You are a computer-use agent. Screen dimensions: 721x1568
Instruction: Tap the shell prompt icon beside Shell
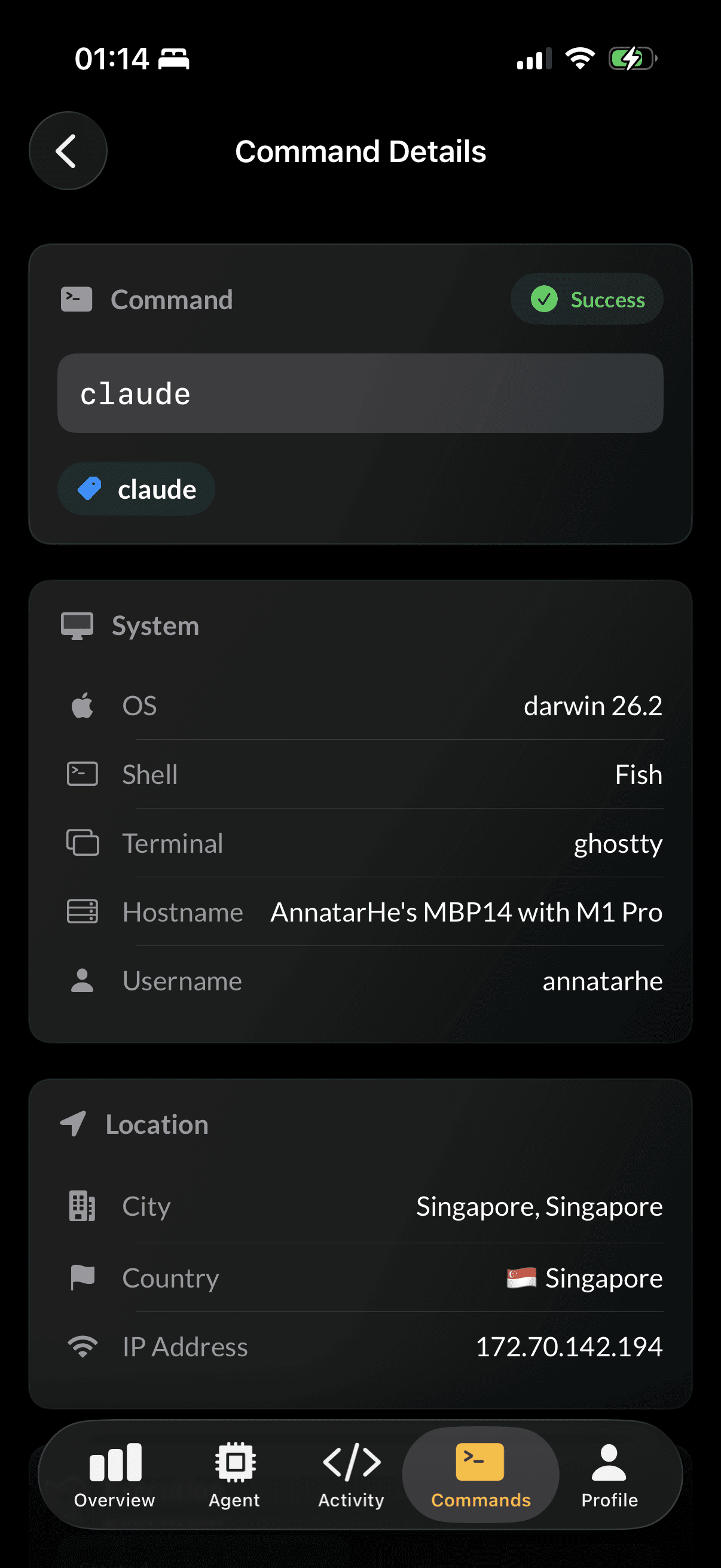point(81,774)
